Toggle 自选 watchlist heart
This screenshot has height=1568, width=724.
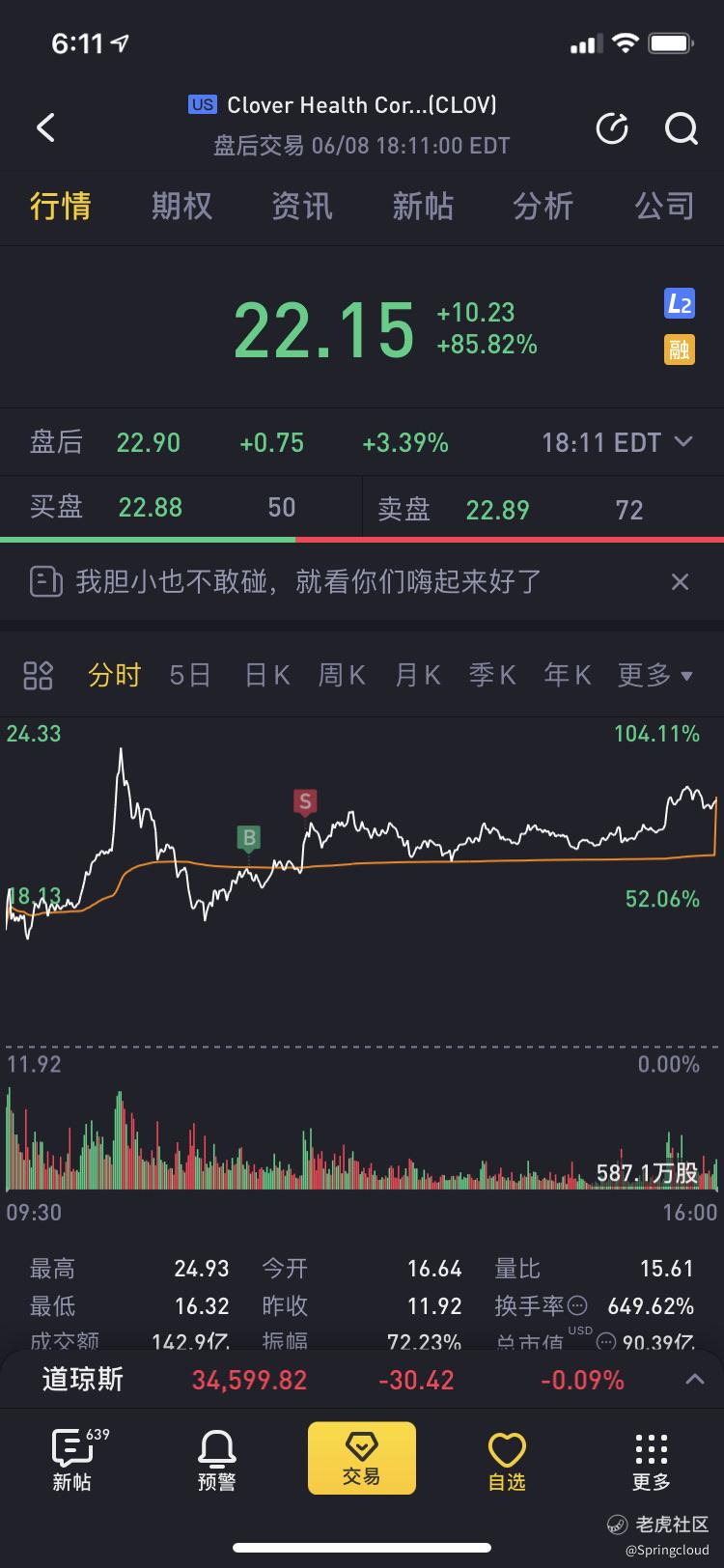[507, 1460]
